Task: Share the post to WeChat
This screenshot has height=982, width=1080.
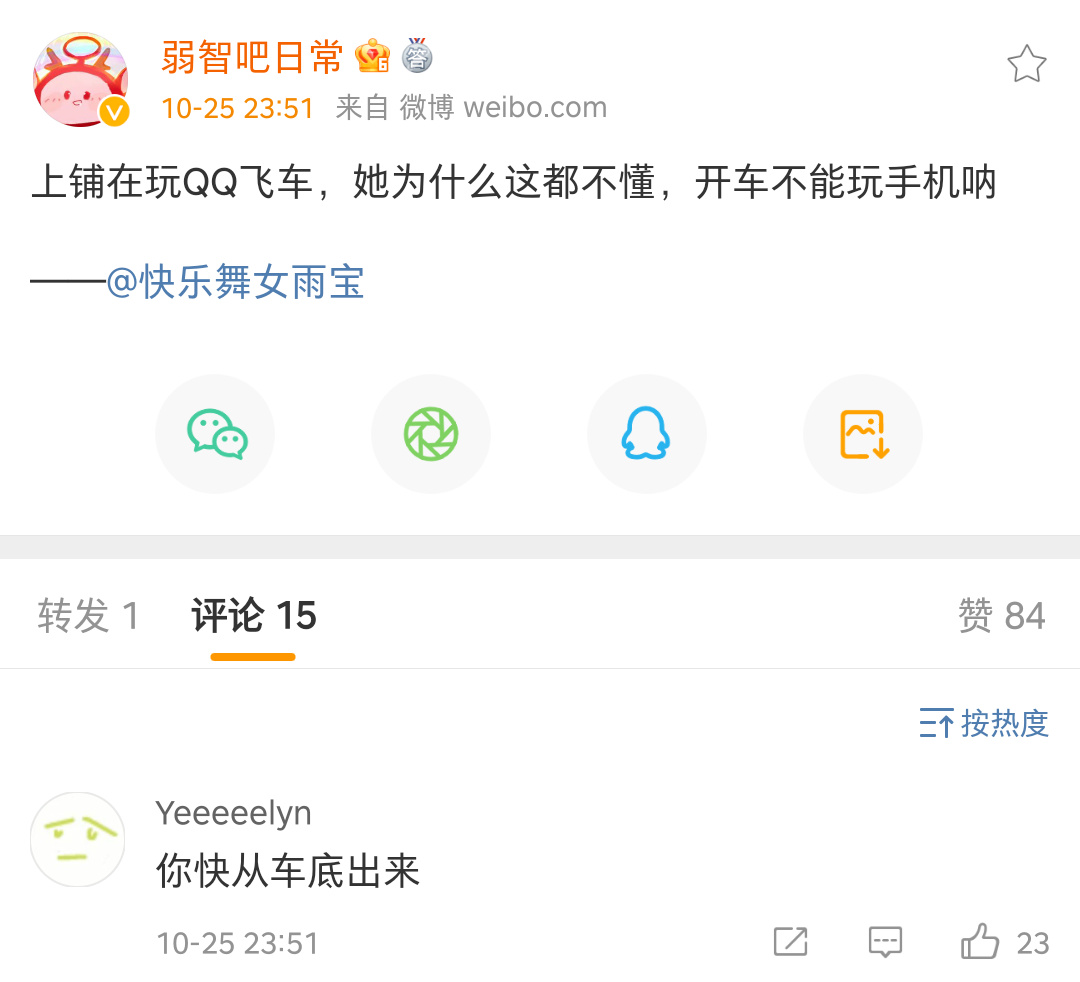Action: [216, 434]
